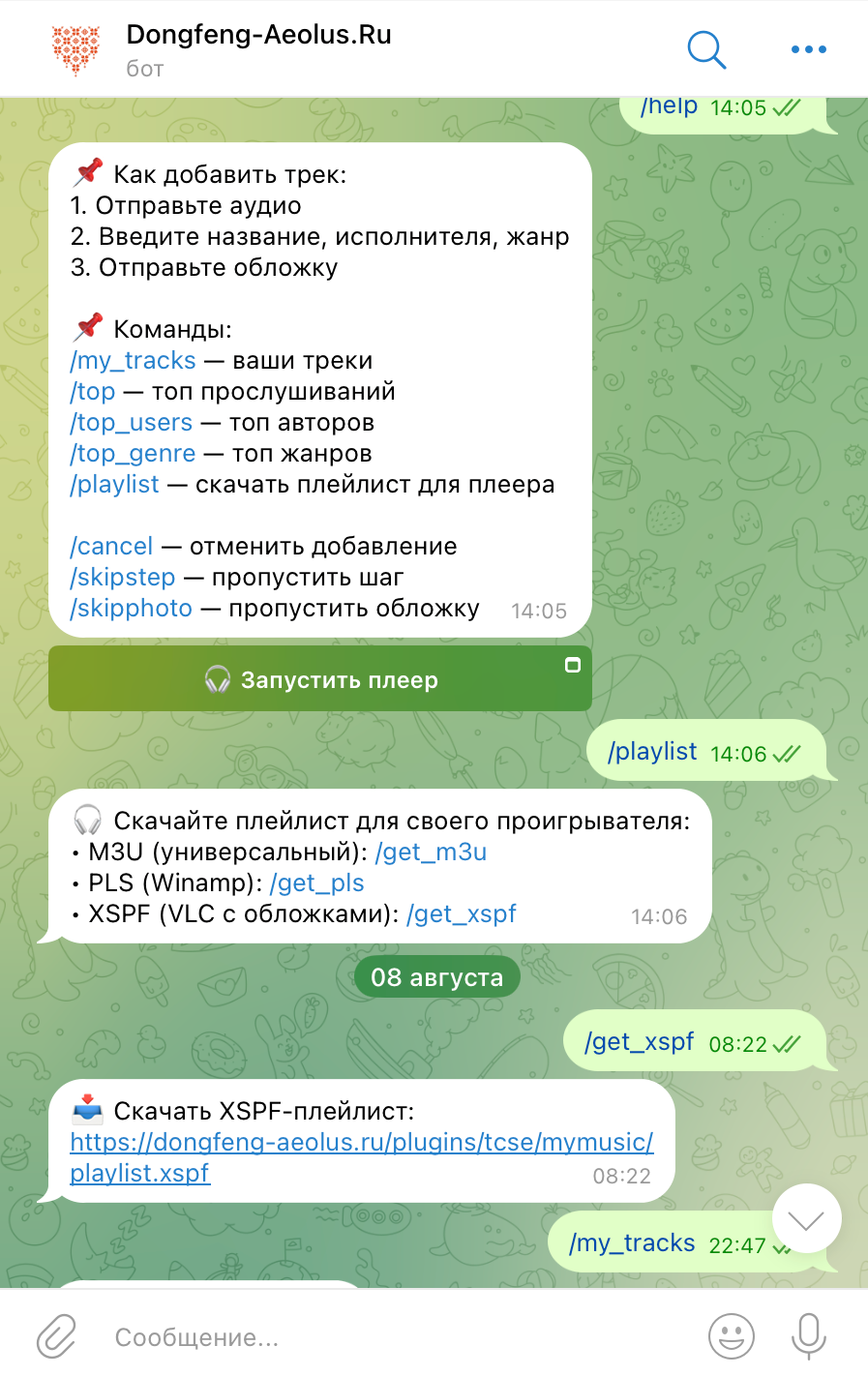Open search in the chat header
The height and width of the screenshot is (1376, 868).
706,49
